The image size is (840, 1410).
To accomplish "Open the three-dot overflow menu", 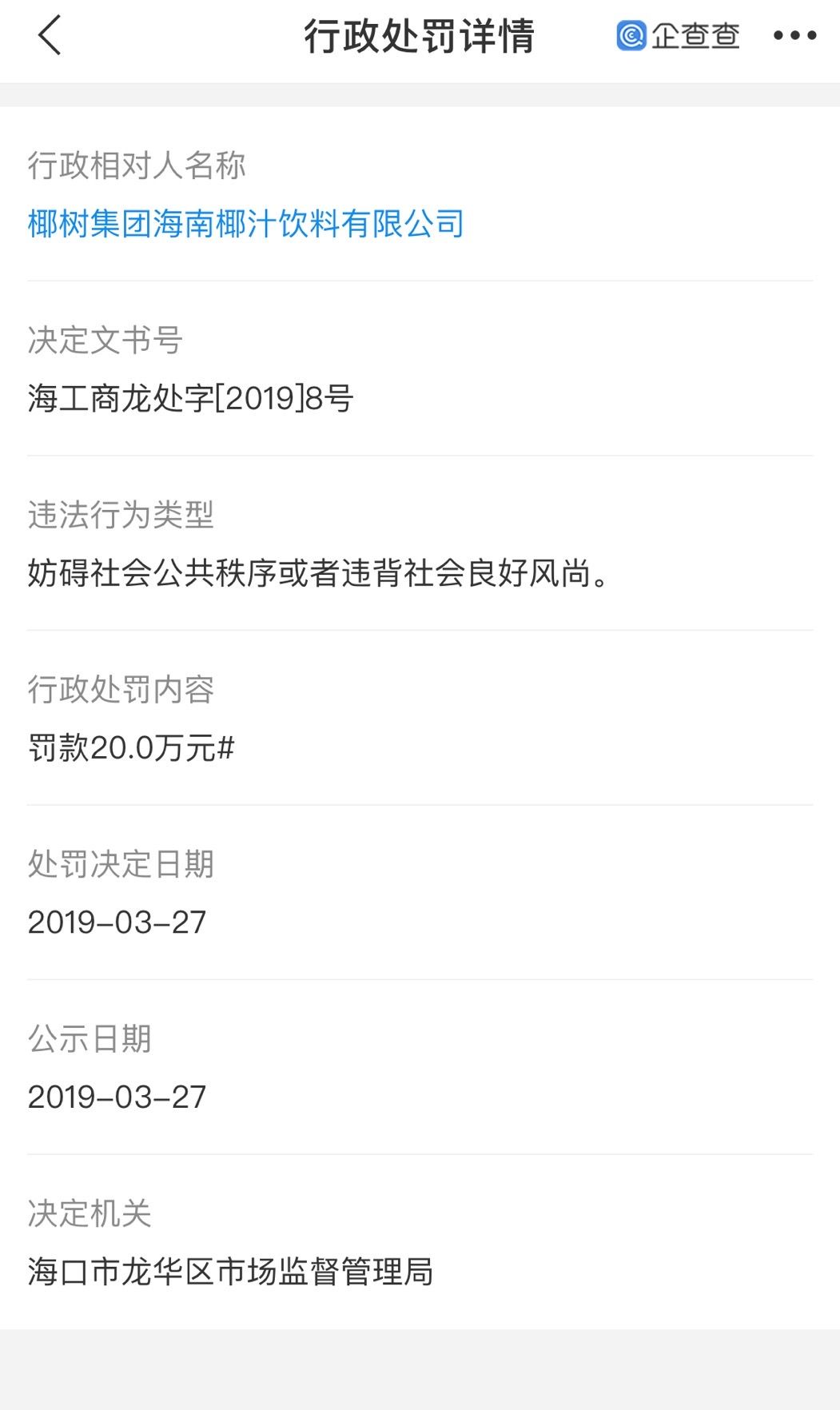I will tap(794, 36).
